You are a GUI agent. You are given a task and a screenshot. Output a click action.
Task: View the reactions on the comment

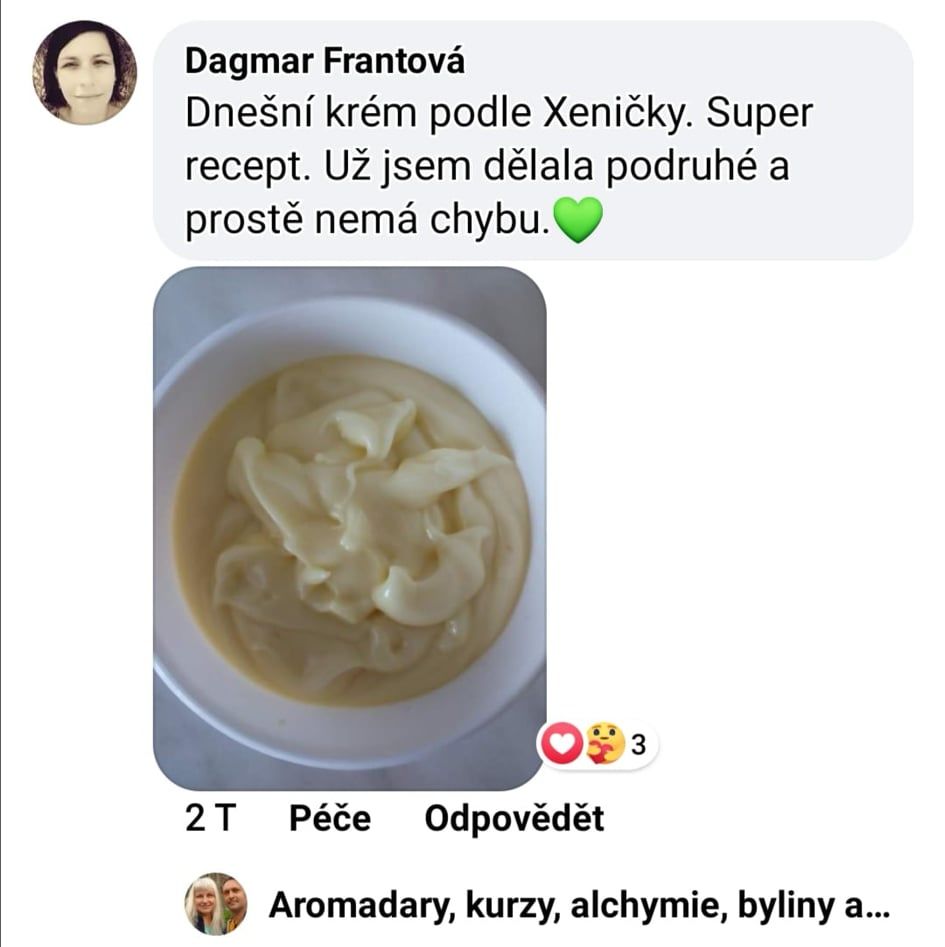(x=598, y=745)
